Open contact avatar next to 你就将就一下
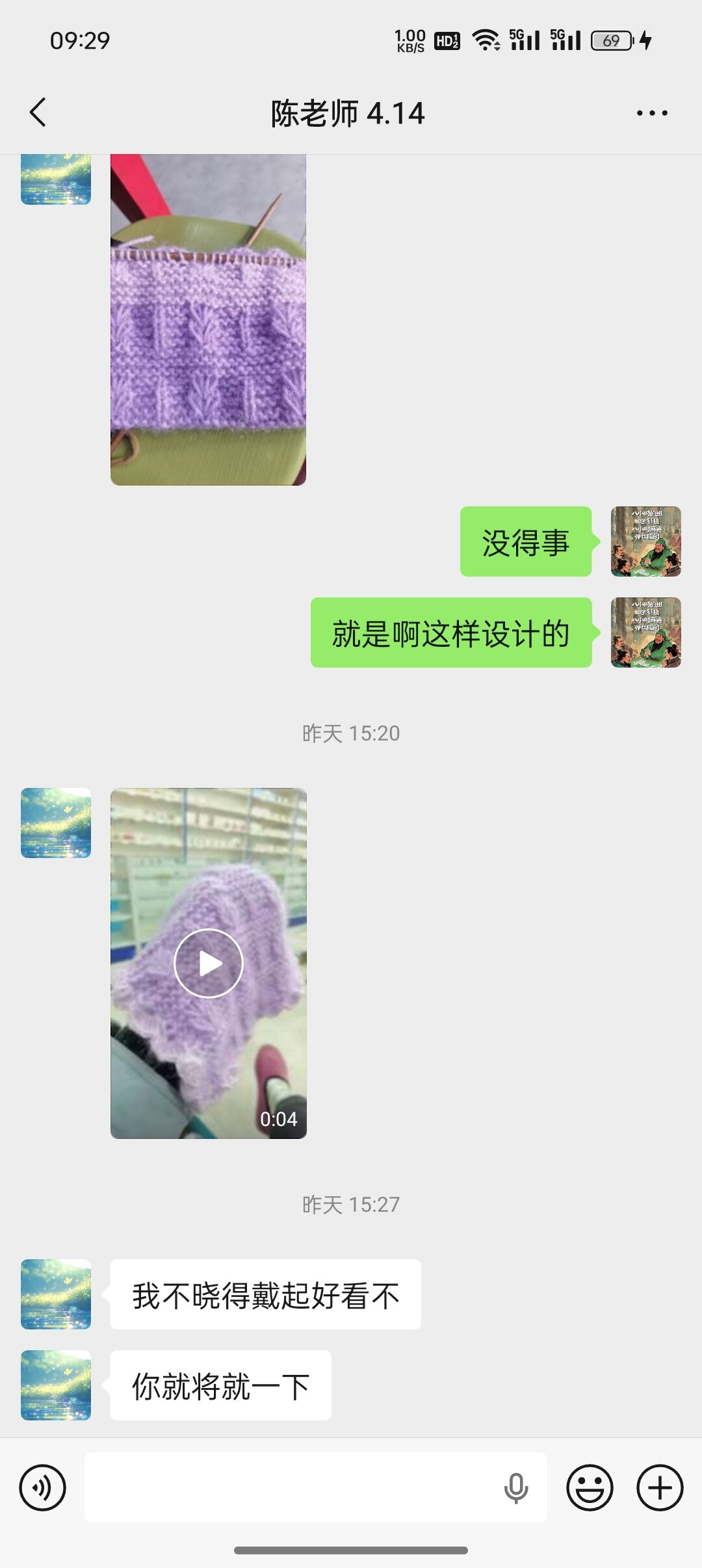 [x=56, y=1385]
